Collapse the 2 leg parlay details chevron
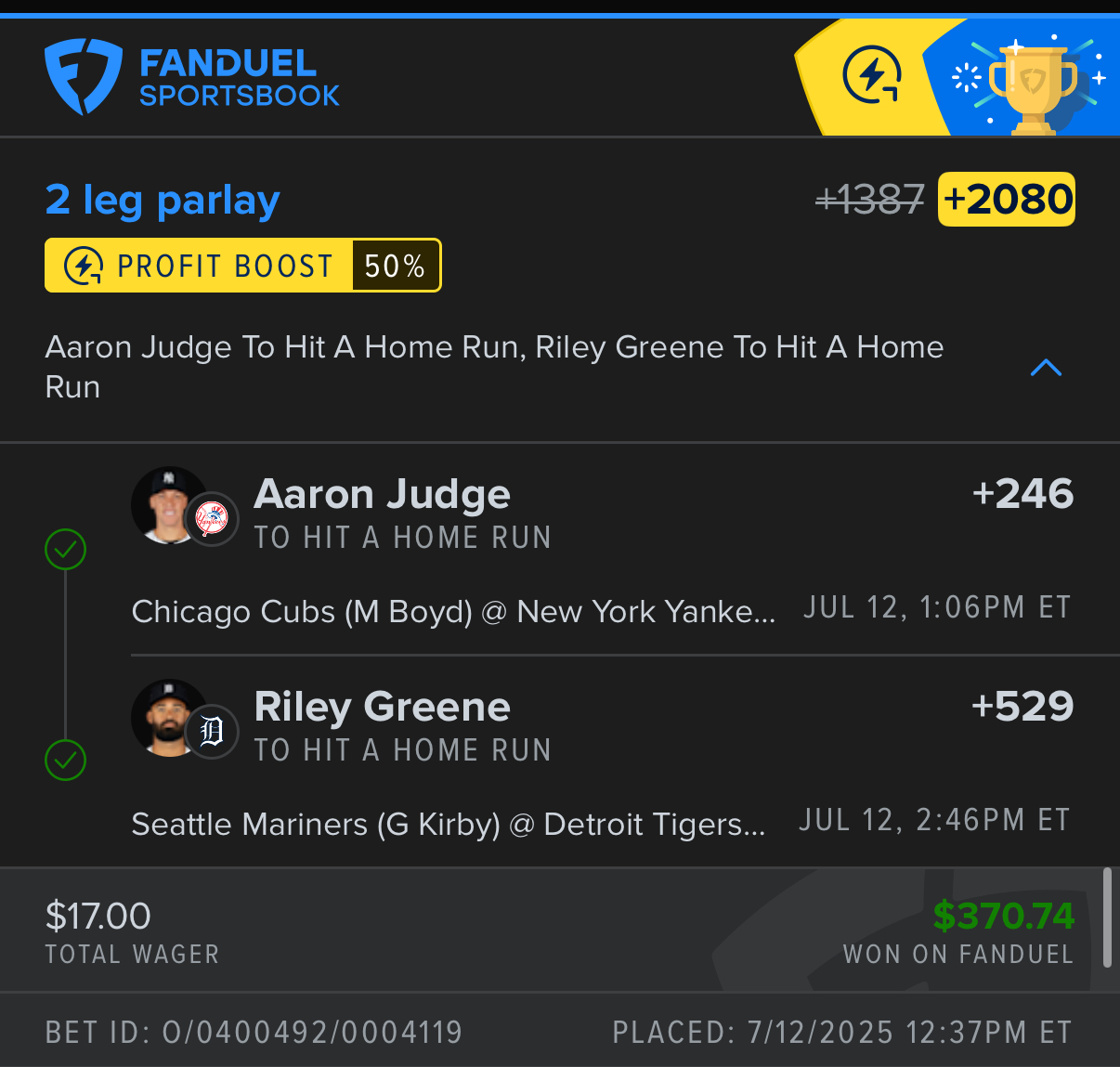The image size is (1120, 1067). pos(1046,368)
